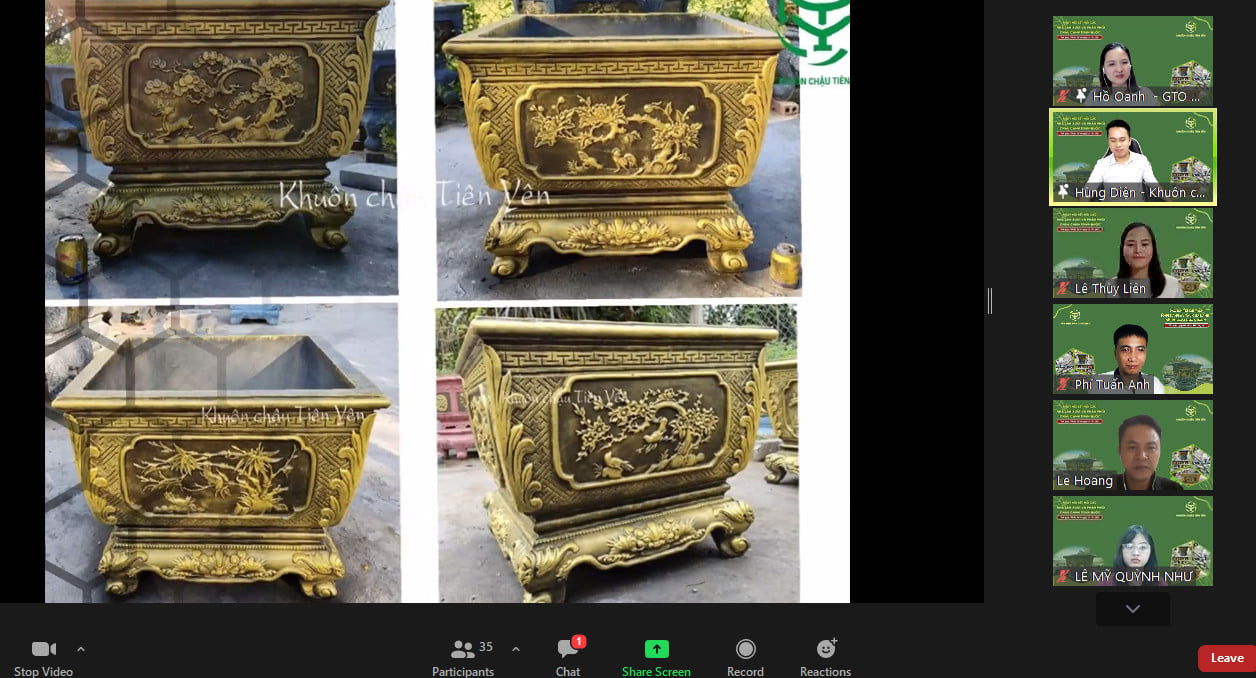Image resolution: width=1256 pixels, height=678 pixels.
Task: Select Hùng Diện's video tile
Action: (x=1132, y=157)
